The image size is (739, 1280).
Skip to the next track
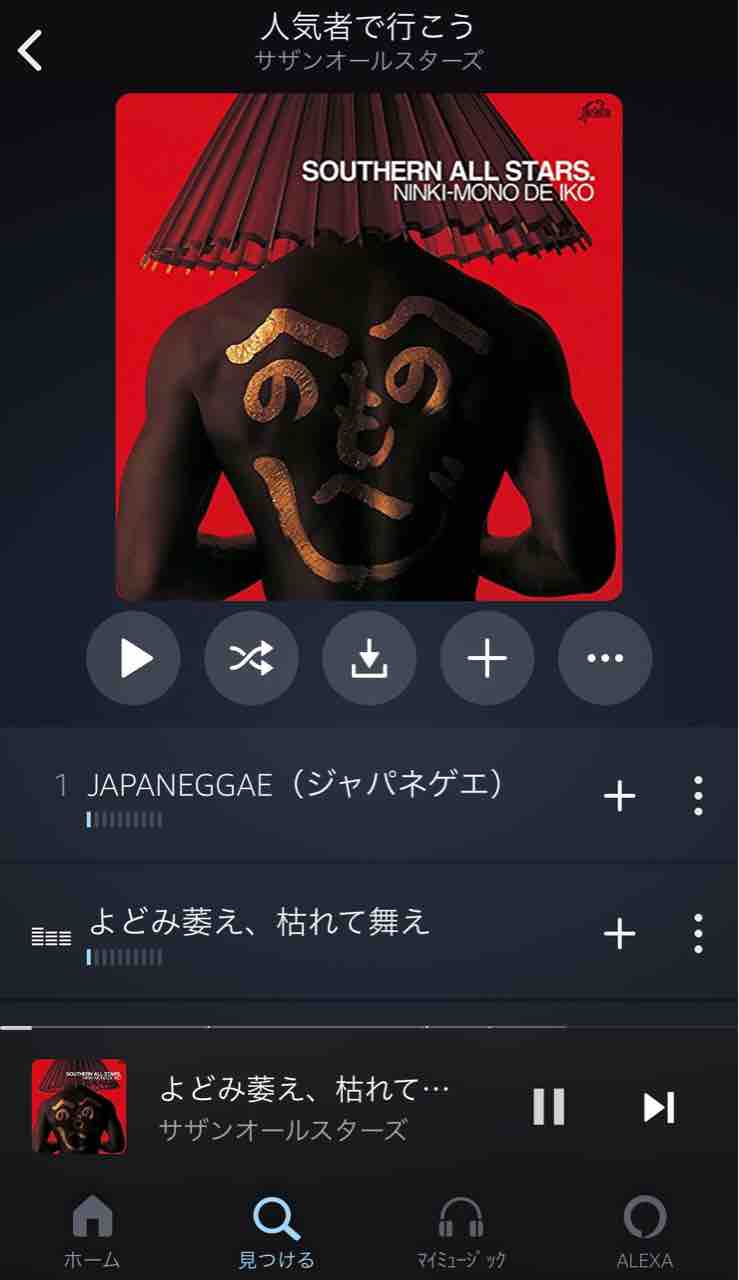tap(659, 1107)
